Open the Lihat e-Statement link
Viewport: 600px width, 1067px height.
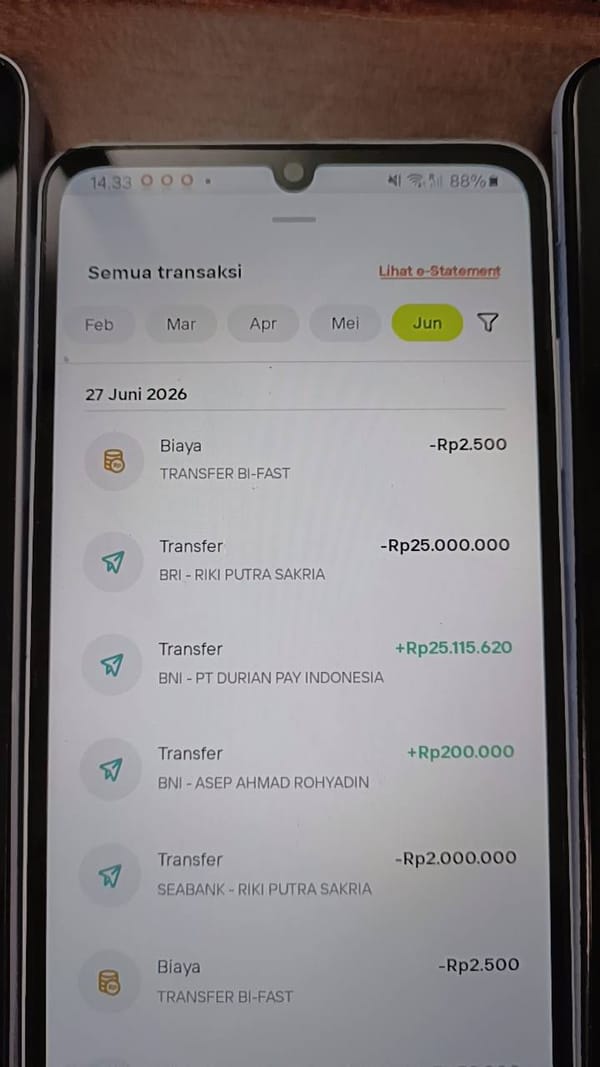[439, 271]
